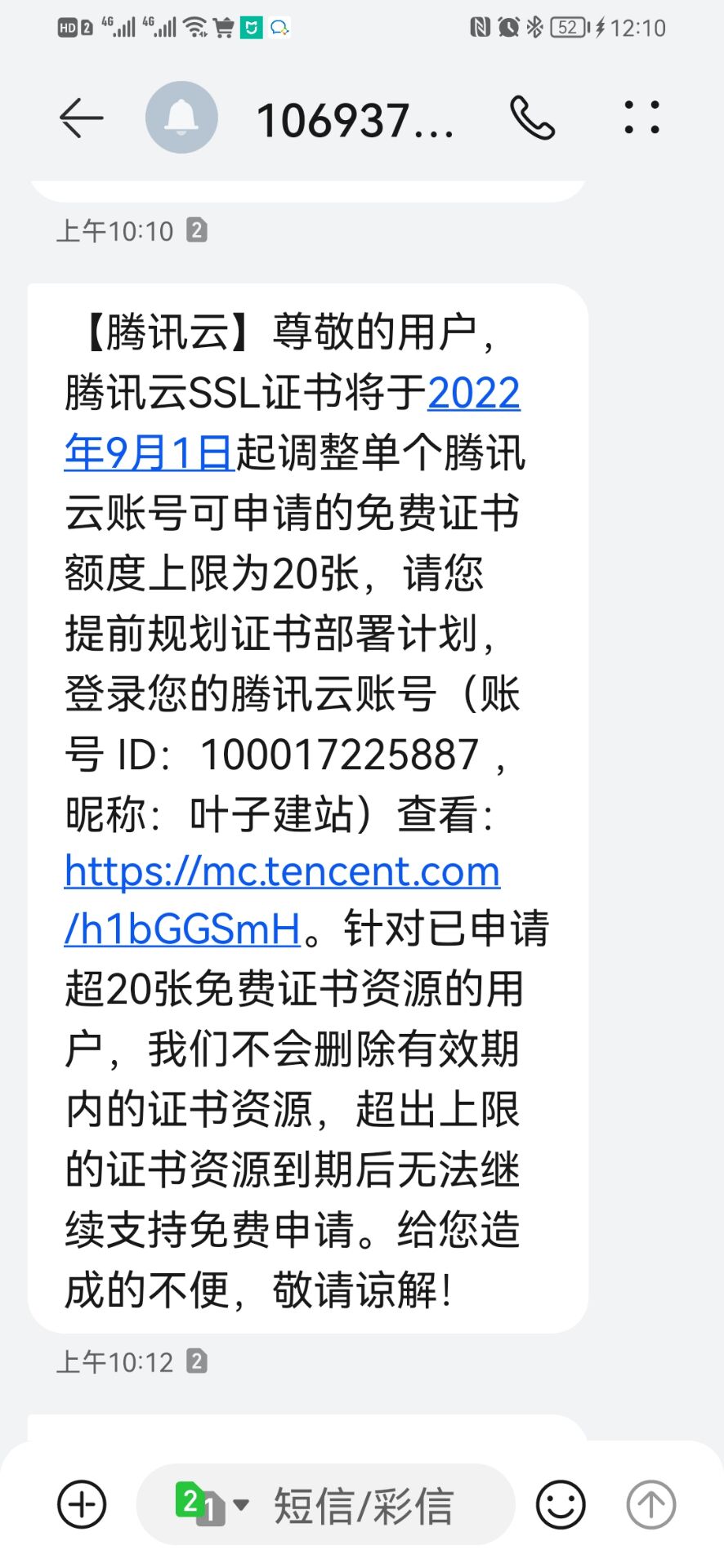This screenshot has height=1568, width=724.
Task: Open the 2022年9月1日 date link
Action: click(x=293, y=422)
